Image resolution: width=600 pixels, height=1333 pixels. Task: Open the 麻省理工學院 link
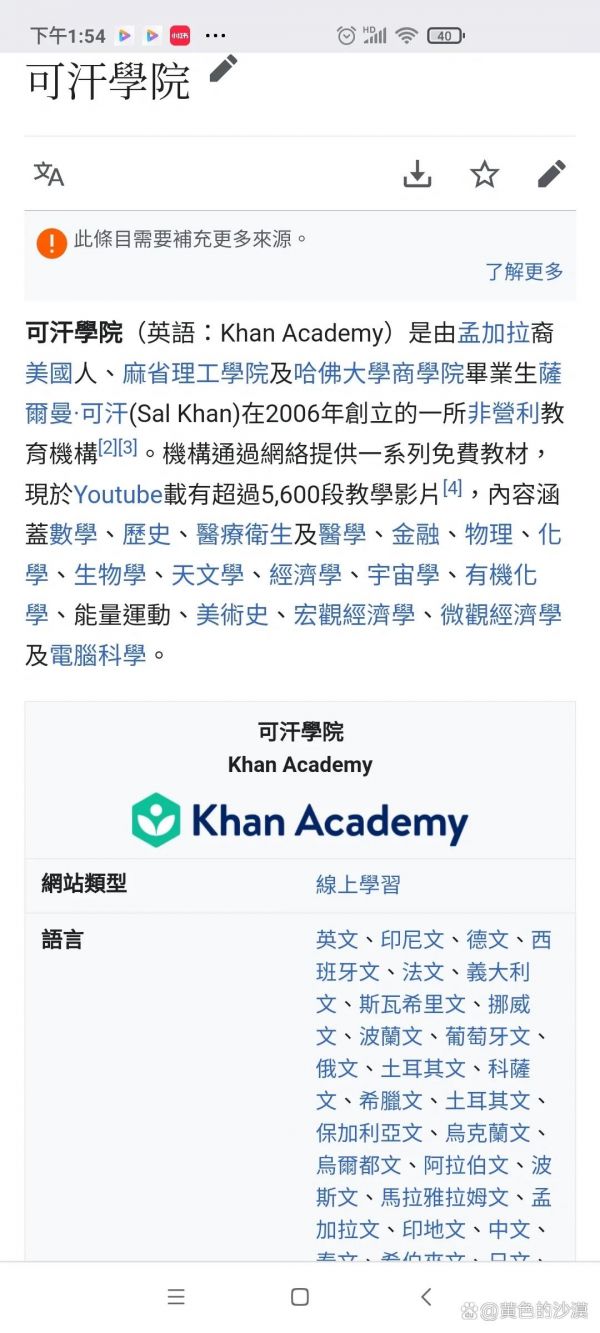click(x=195, y=374)
